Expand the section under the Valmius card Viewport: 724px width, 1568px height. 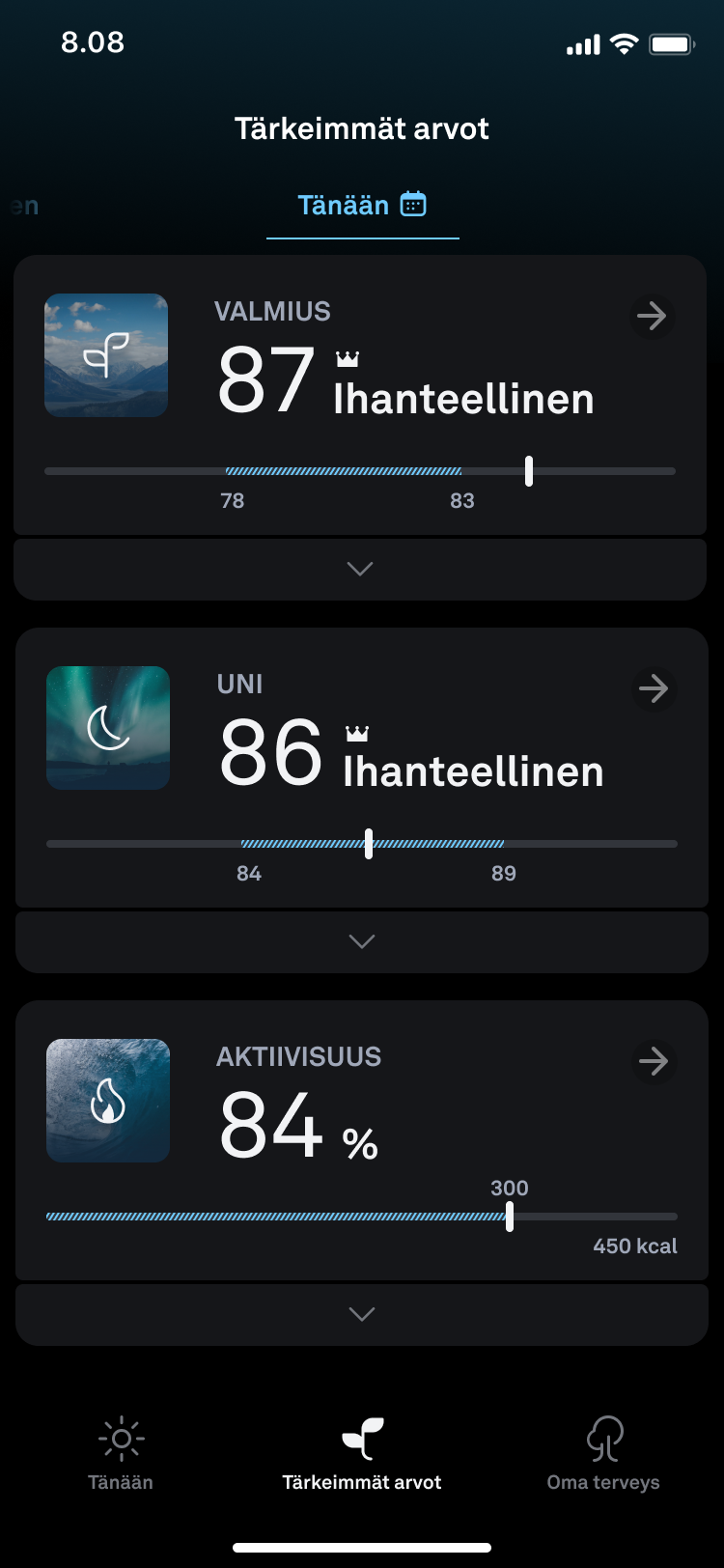[360, 570]
